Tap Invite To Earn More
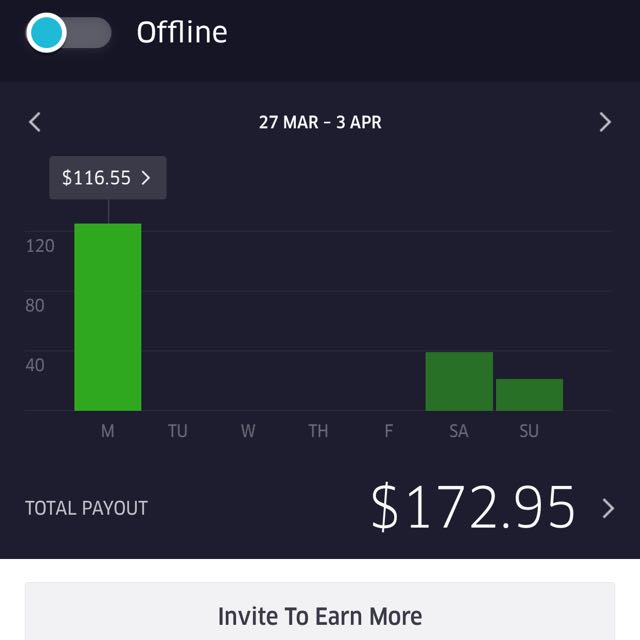Image resolution: width=640 pixels, height=640 pixels. (x=320, y=614)
